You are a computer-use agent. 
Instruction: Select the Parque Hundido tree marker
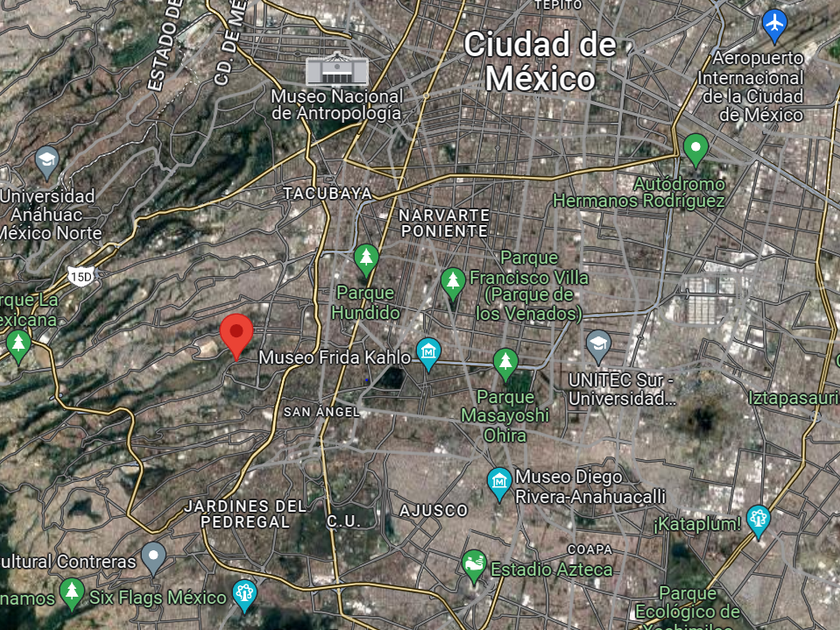[x=366, y=261]
